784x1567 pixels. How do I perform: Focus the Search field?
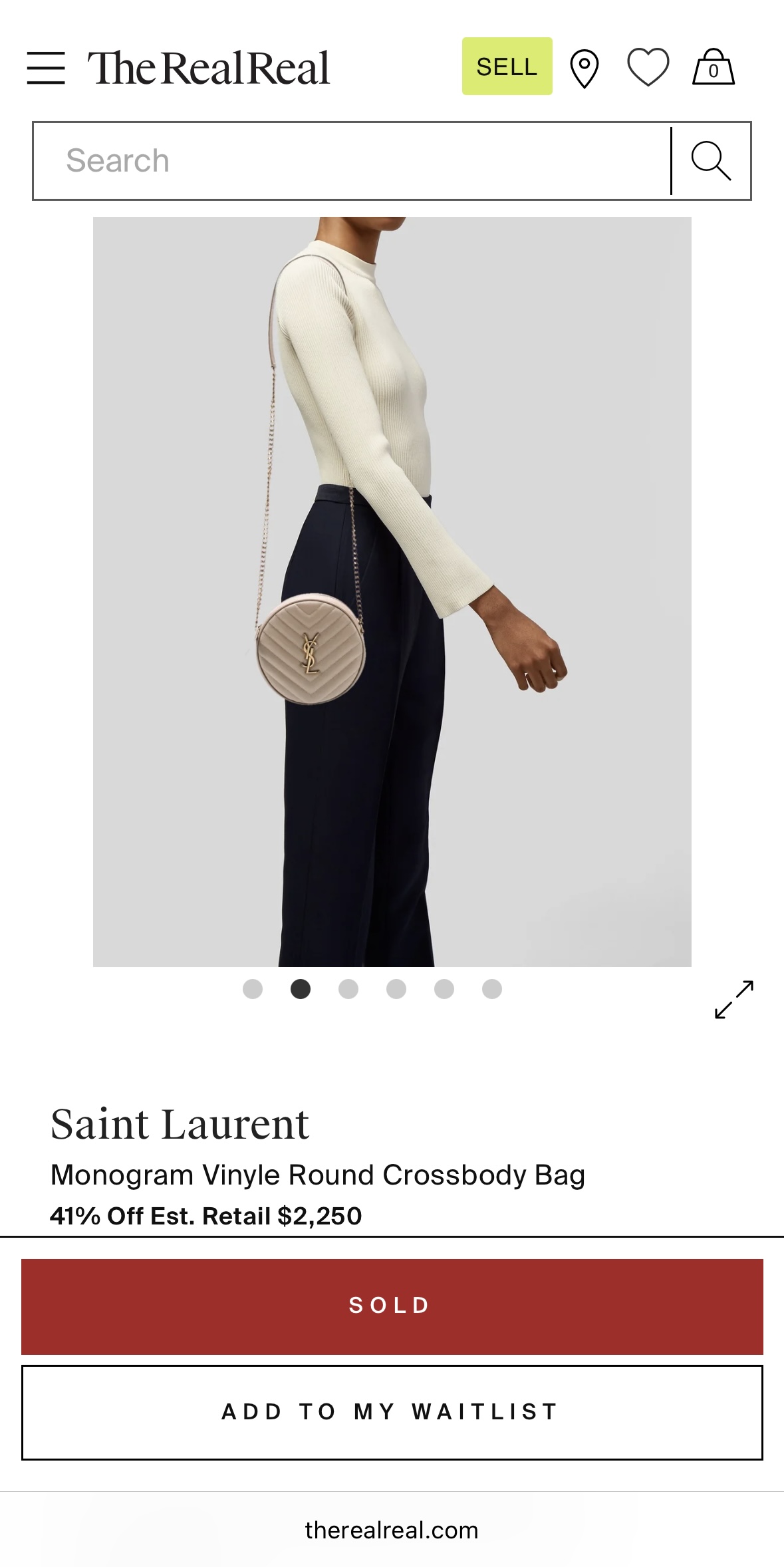point(351,161)
